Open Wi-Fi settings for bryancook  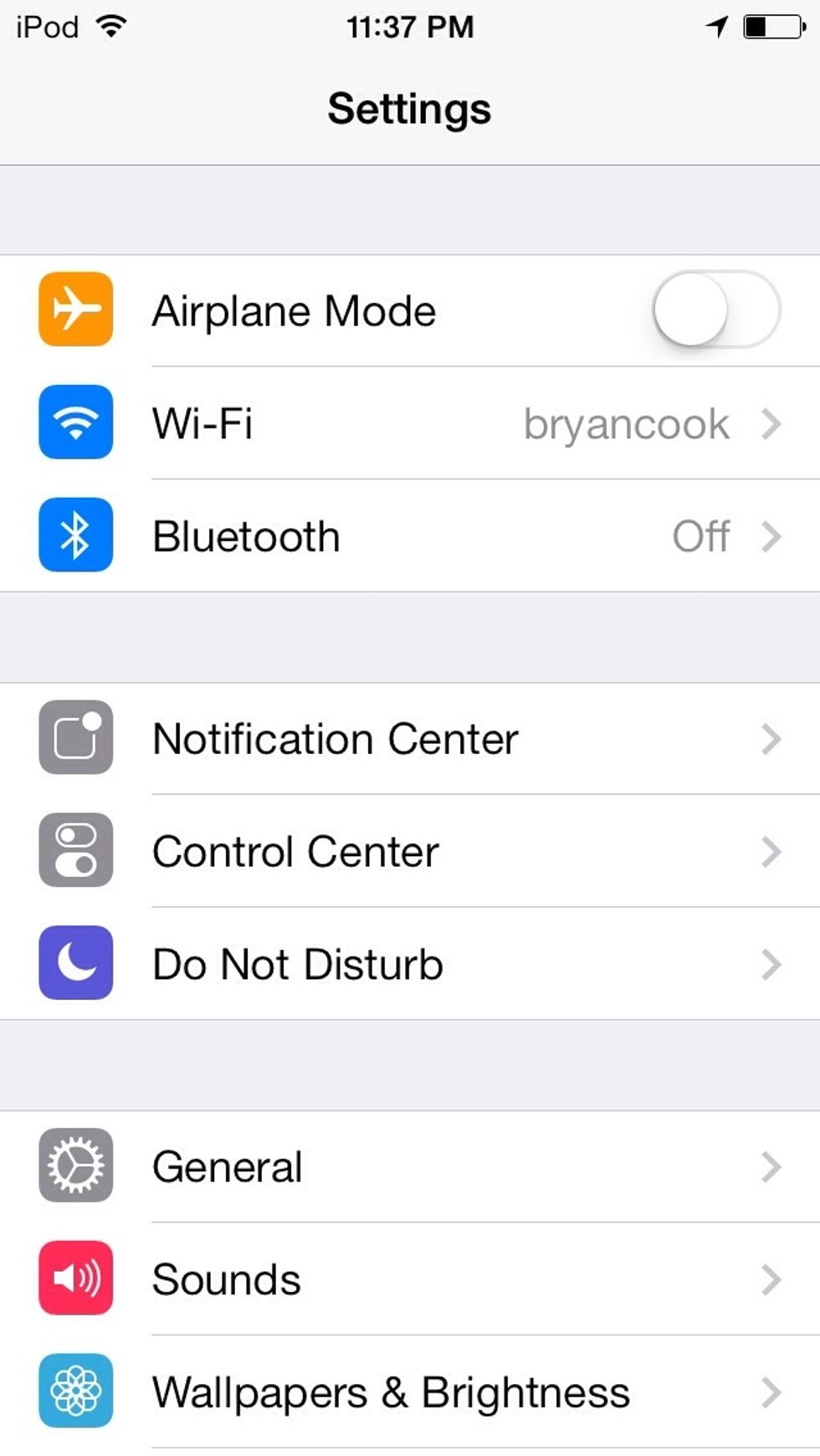[x=410, y=423]
